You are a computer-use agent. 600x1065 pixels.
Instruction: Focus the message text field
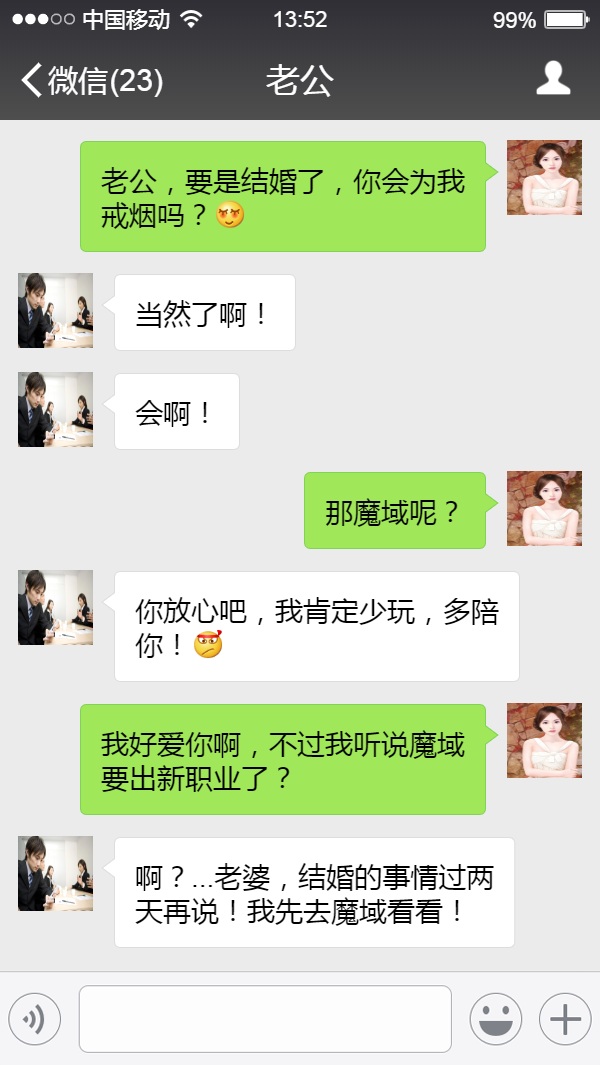(x=265, y=1019)
